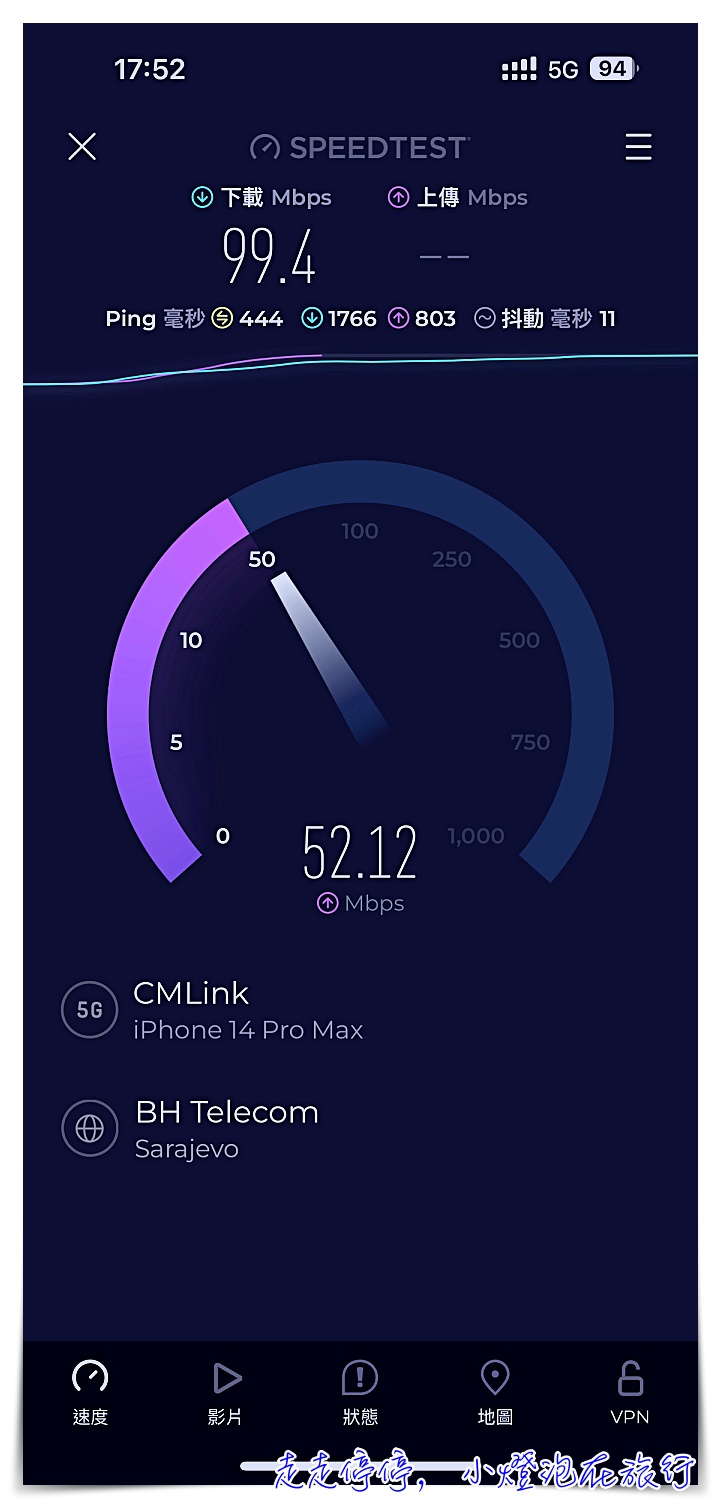
Task: Open the 狀態 status tab
Action: coord(360,1391)
